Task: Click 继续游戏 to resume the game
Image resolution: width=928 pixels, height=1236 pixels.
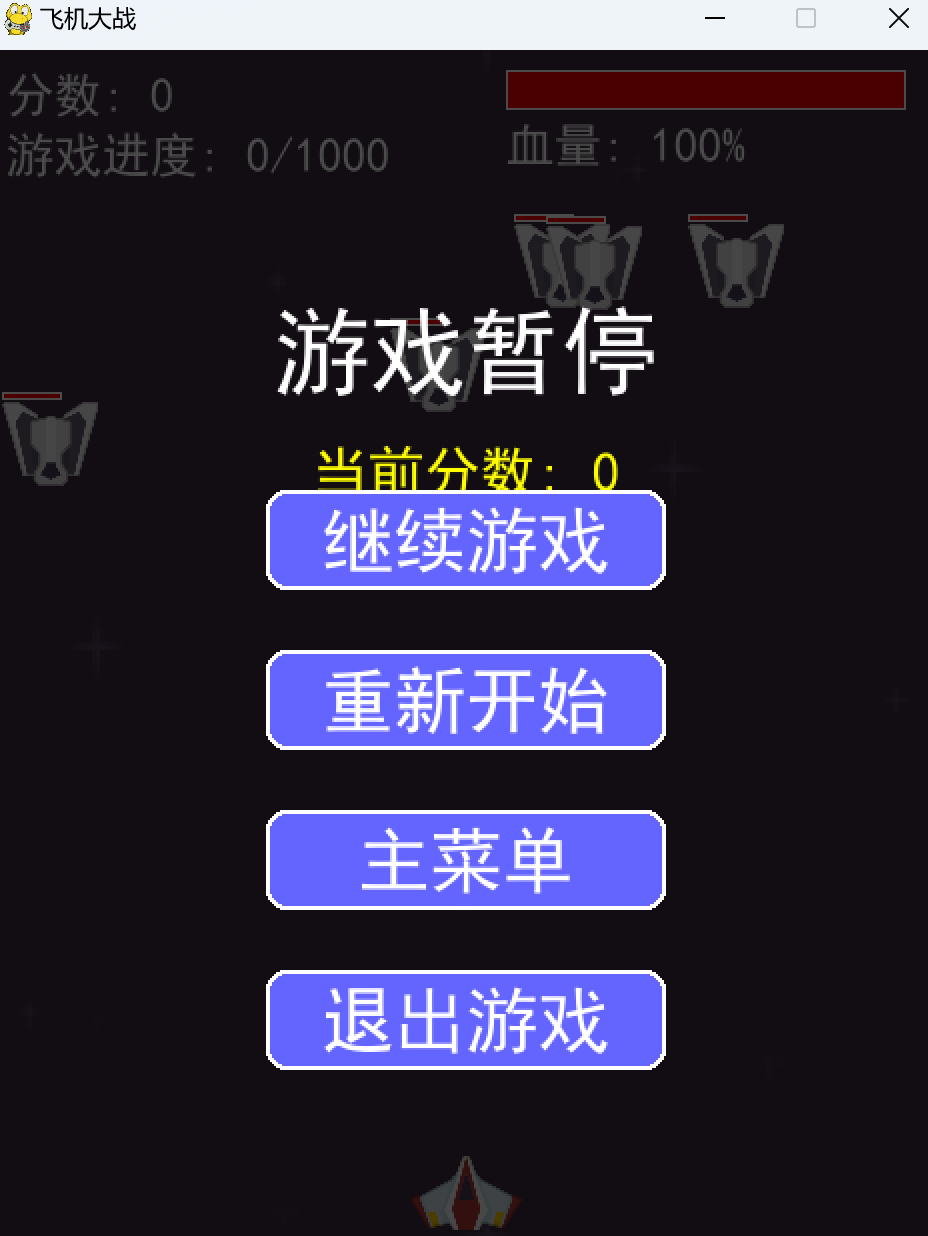Action: pyautogui.click(x=464, y=541)
